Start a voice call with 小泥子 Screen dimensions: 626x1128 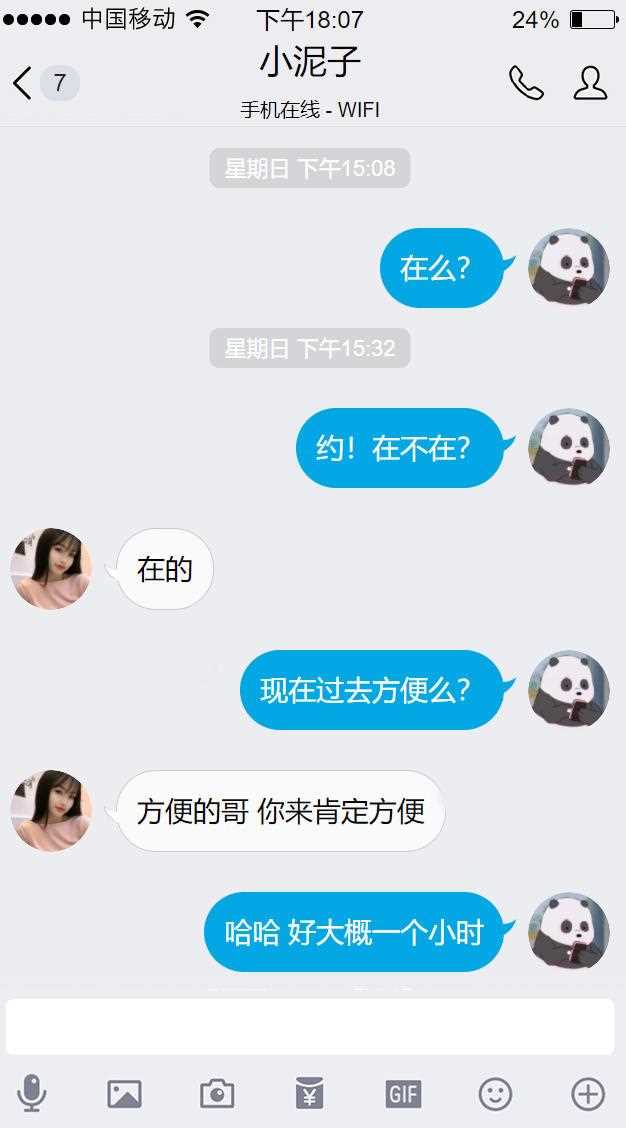pos(526,83)
